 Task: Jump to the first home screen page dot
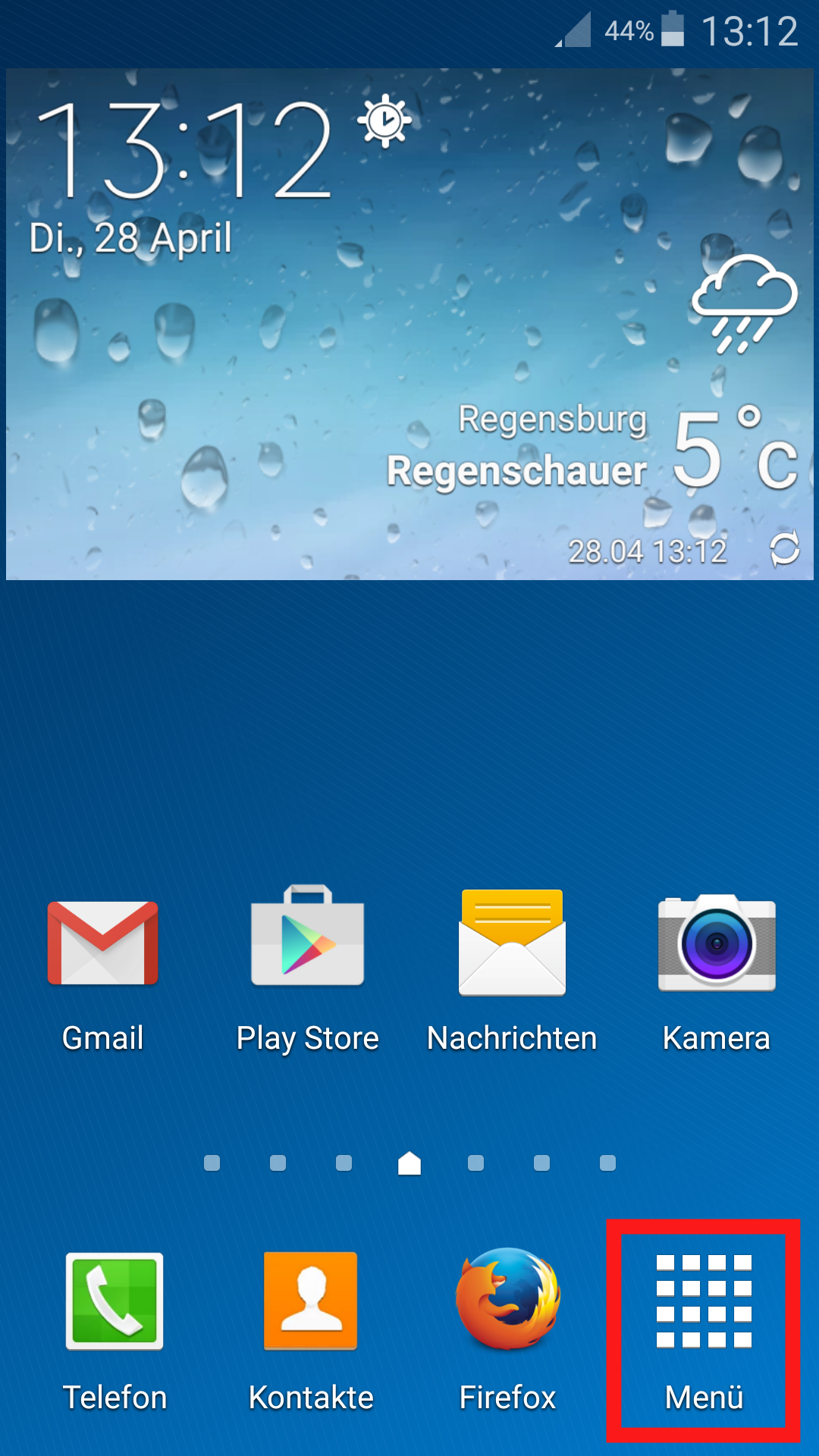click(x=212, y=1163)
